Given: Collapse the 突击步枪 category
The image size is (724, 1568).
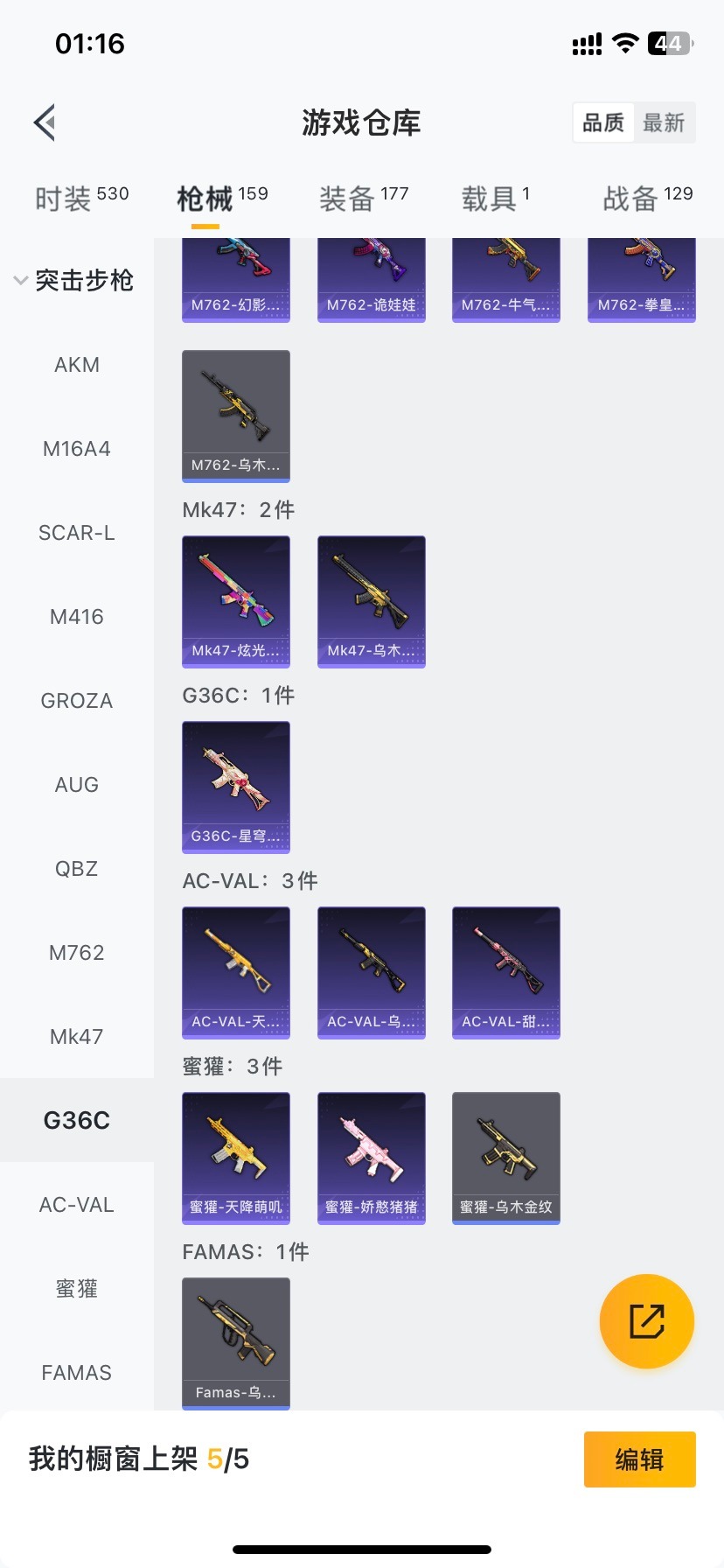Looking at the screenshot, I should click(x=75, y=280).
